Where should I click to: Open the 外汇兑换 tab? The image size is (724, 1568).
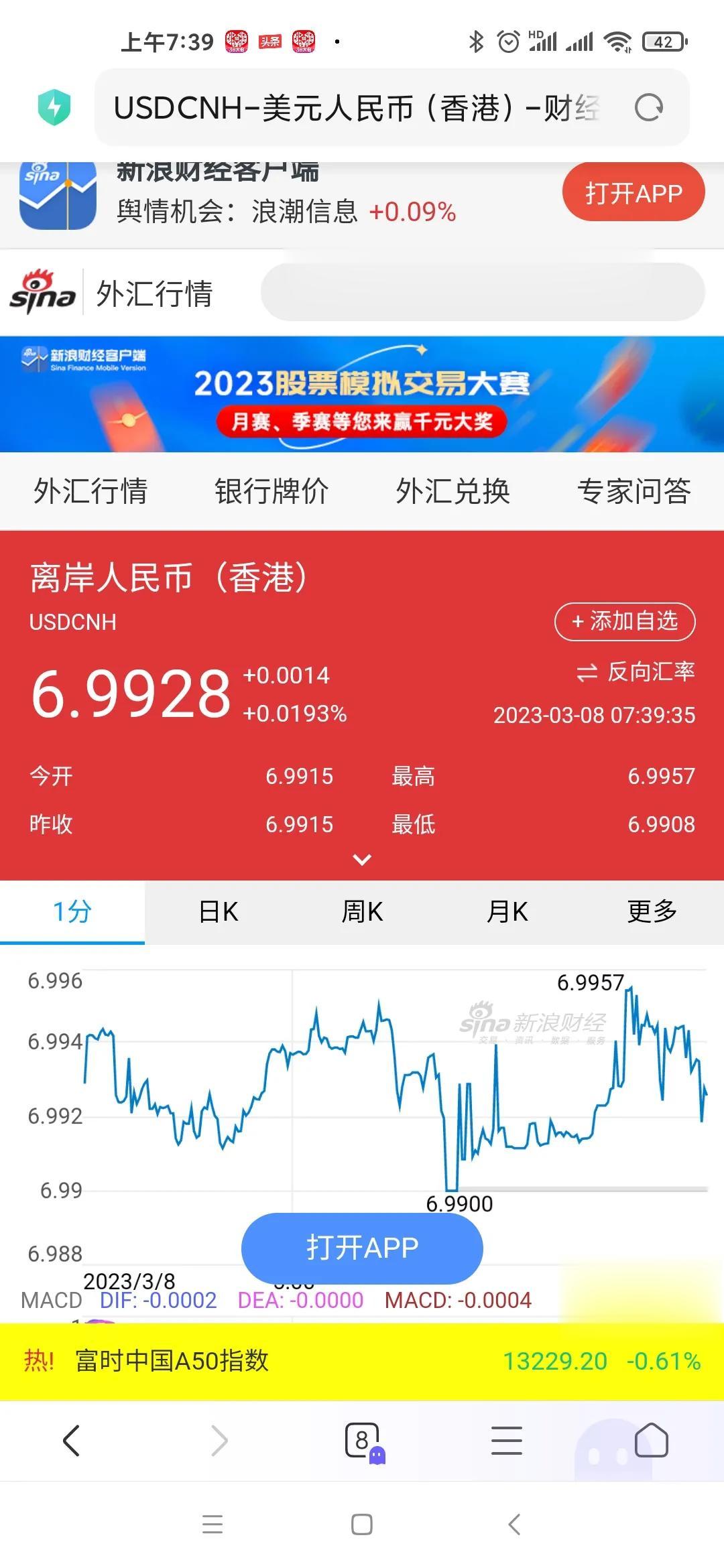click(x=452, y=491)
